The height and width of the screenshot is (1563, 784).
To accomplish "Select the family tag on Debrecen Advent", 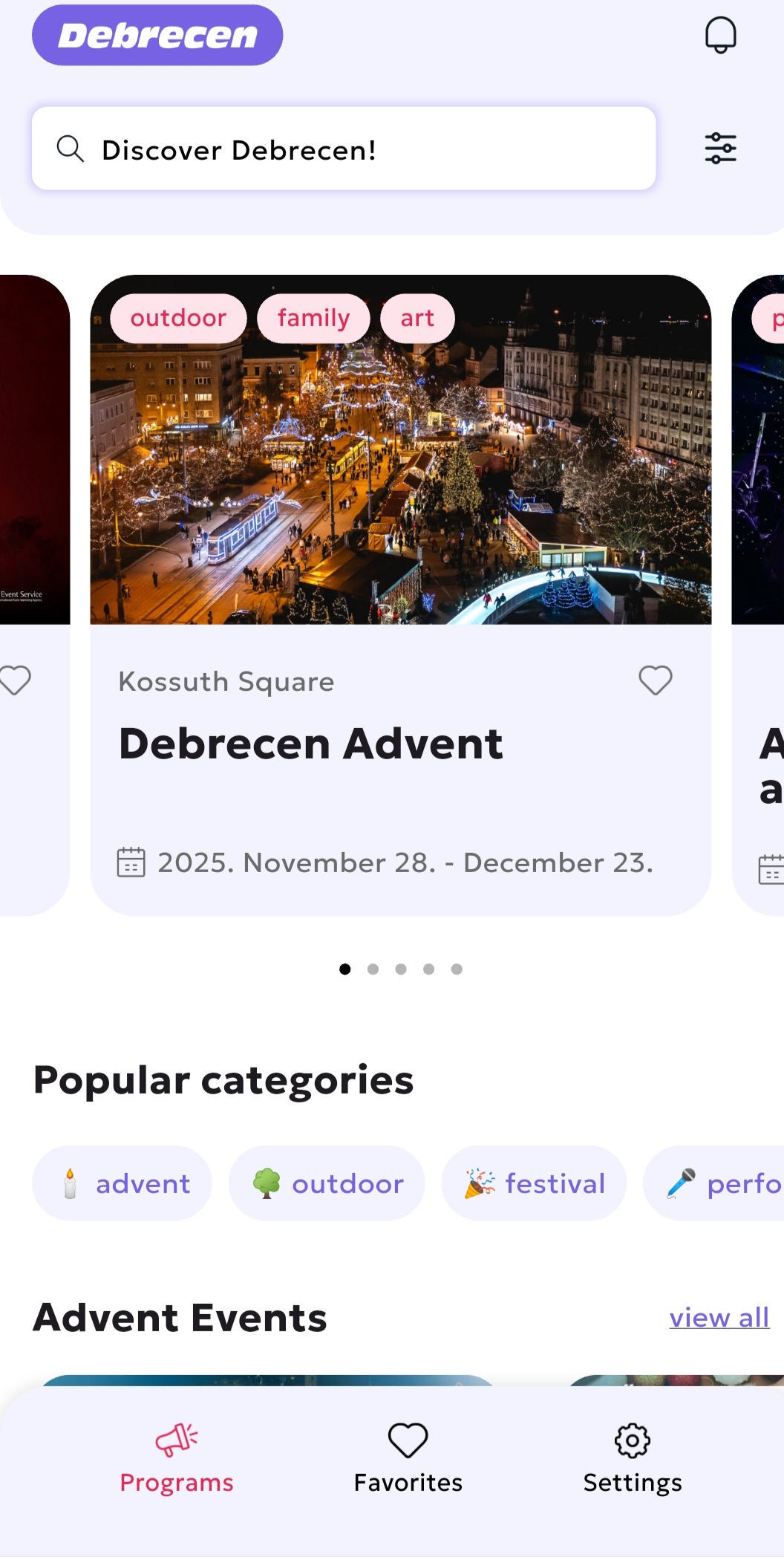I will 313,318.
